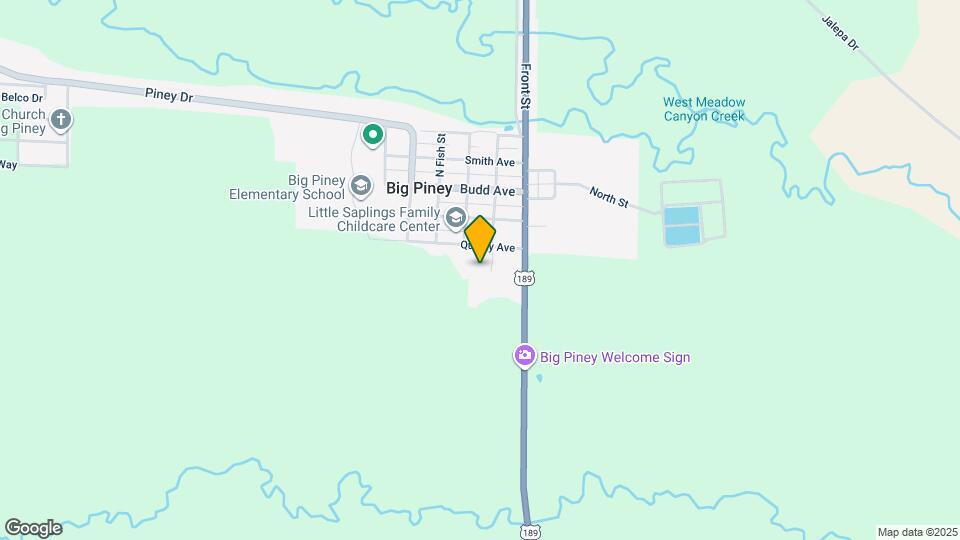960x540 pixels.
Task: Select Big Piney Elementary School marker
Action: click(x=361, y=185)
